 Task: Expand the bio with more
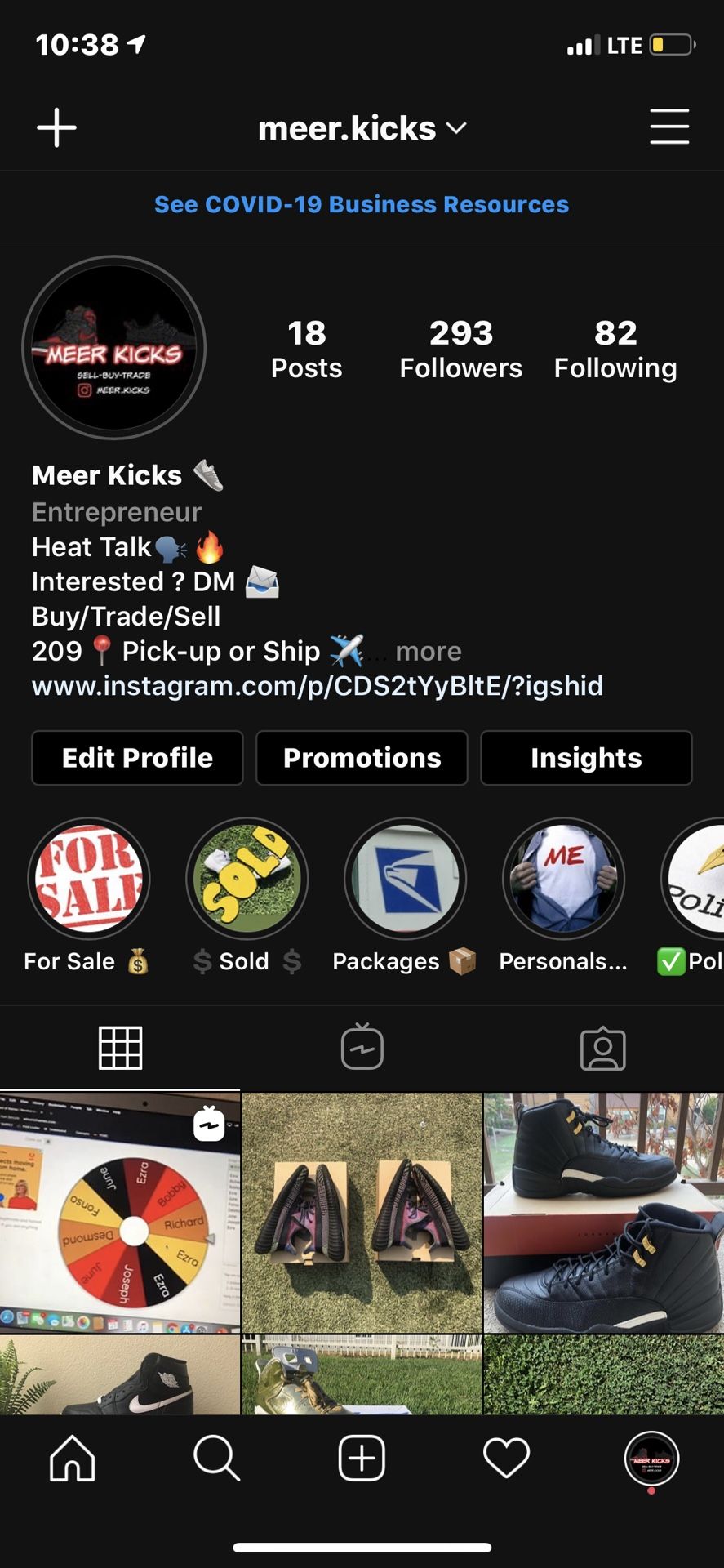[428, 652]
